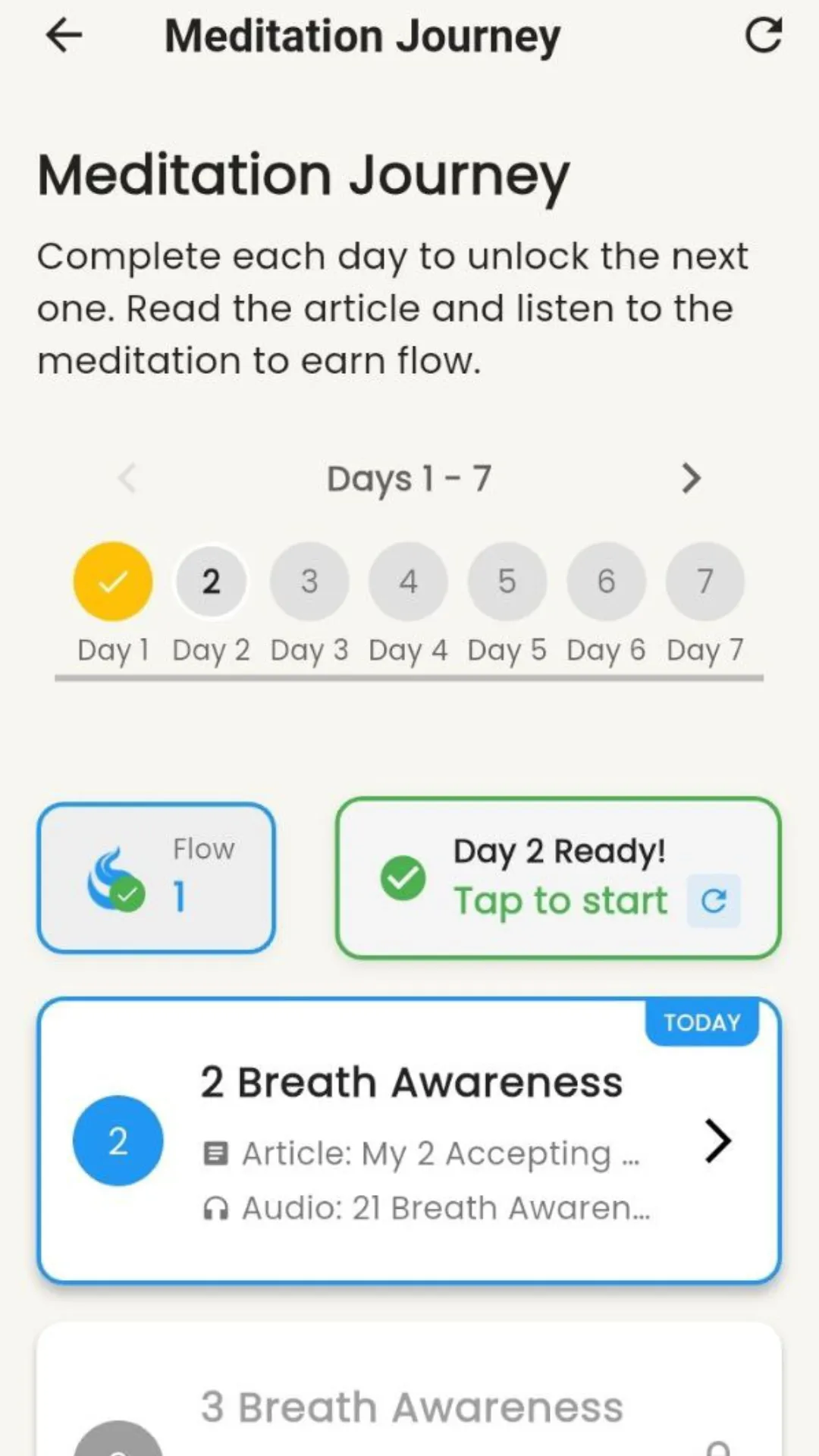Select Day 6 in the day strip
Image resolution: width=819 pixels, height=1456 pixels.
tap(606, 582)
